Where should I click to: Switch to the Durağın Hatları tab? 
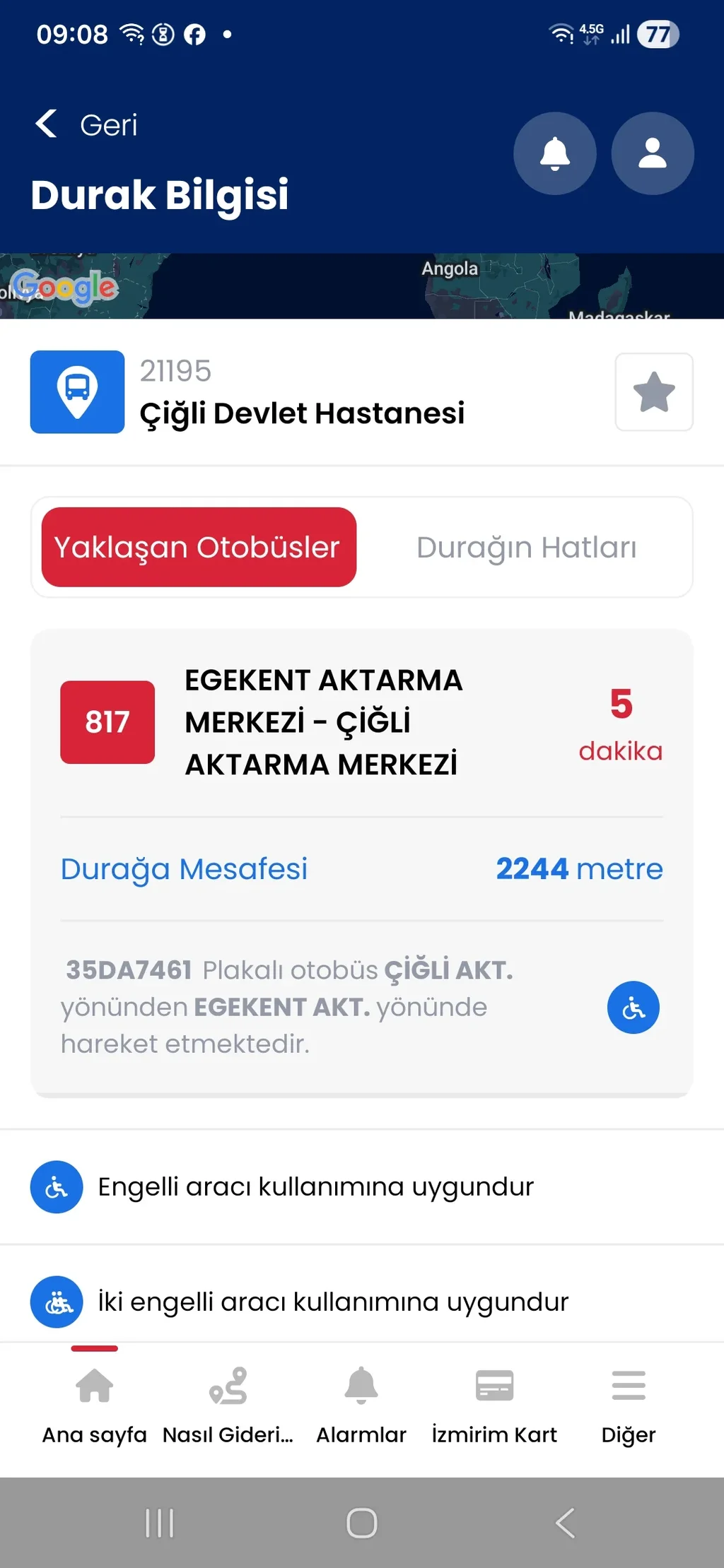coord(526,547)
